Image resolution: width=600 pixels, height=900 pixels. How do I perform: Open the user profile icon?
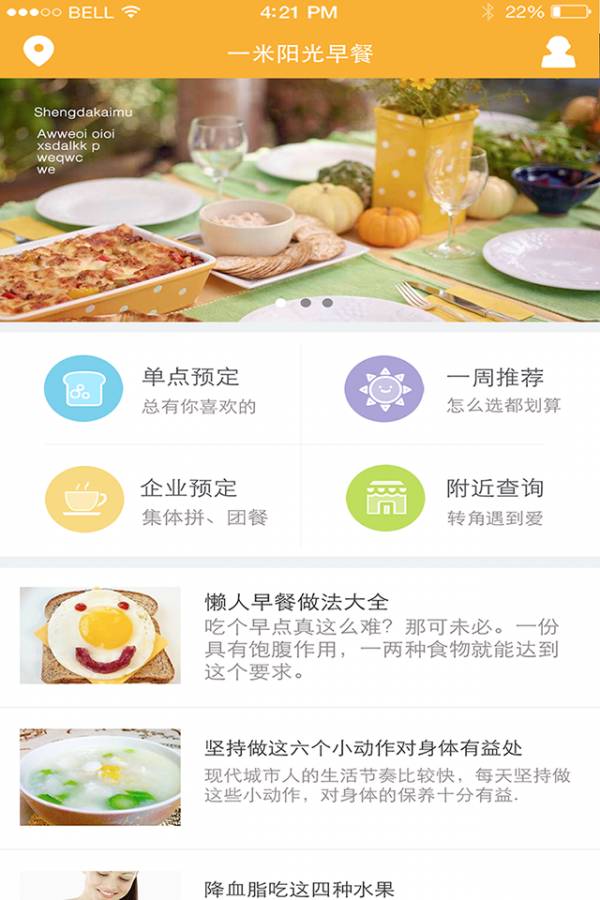pyautogui.click(x=558, y=53)
